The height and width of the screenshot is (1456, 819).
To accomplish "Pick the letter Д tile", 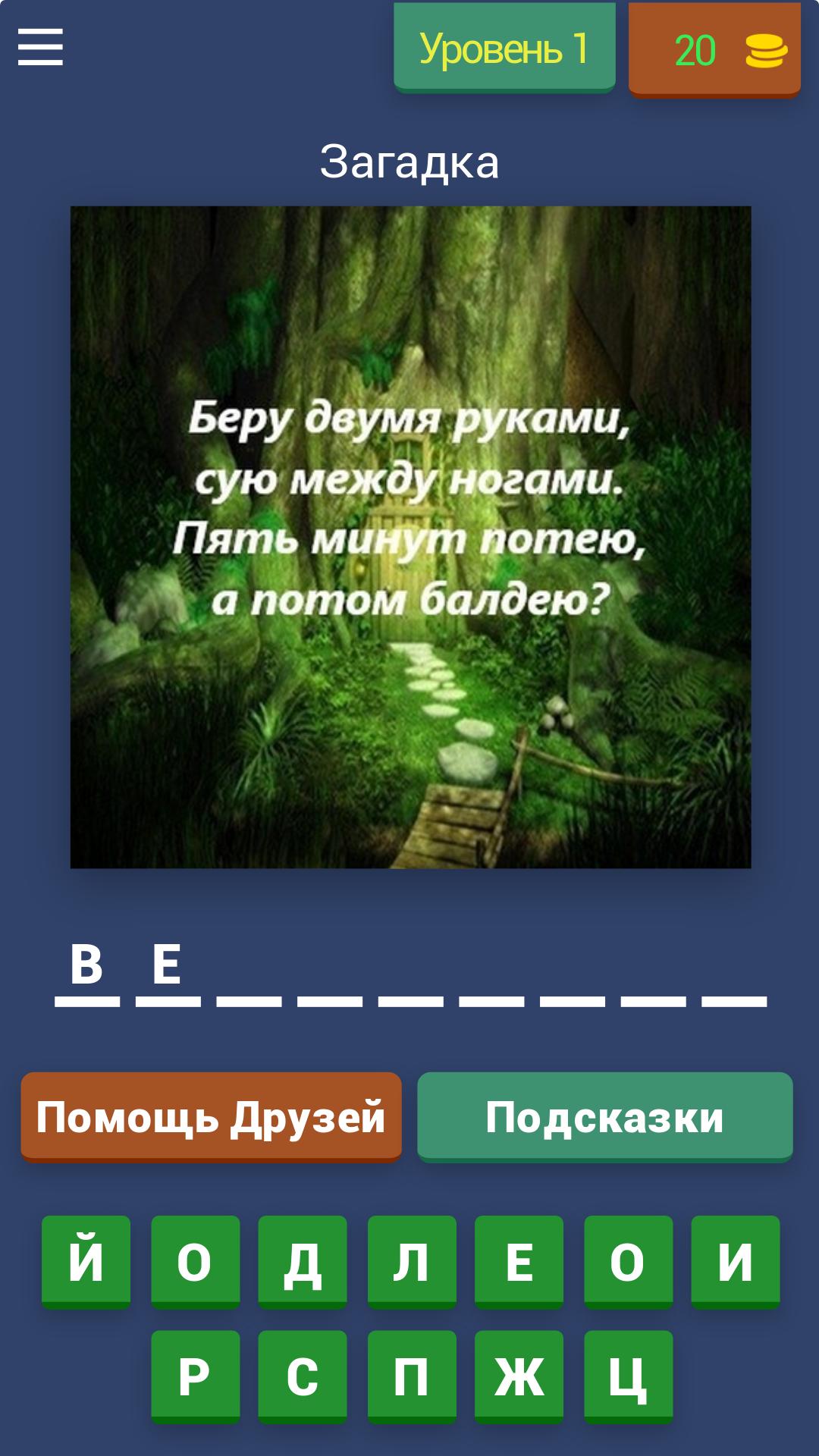I will (303, 1263).
